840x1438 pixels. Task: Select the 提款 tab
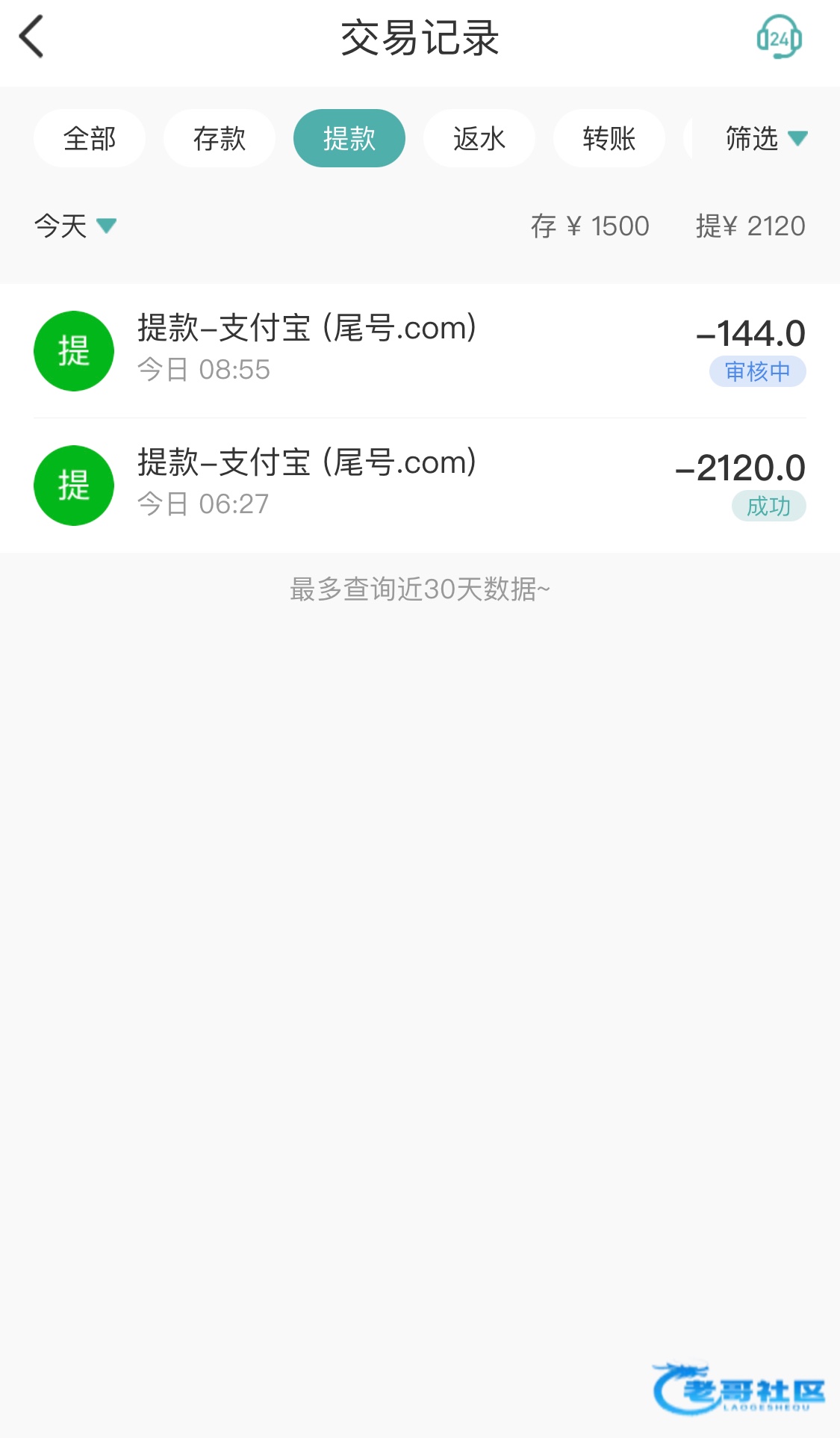tap(349, 138)
